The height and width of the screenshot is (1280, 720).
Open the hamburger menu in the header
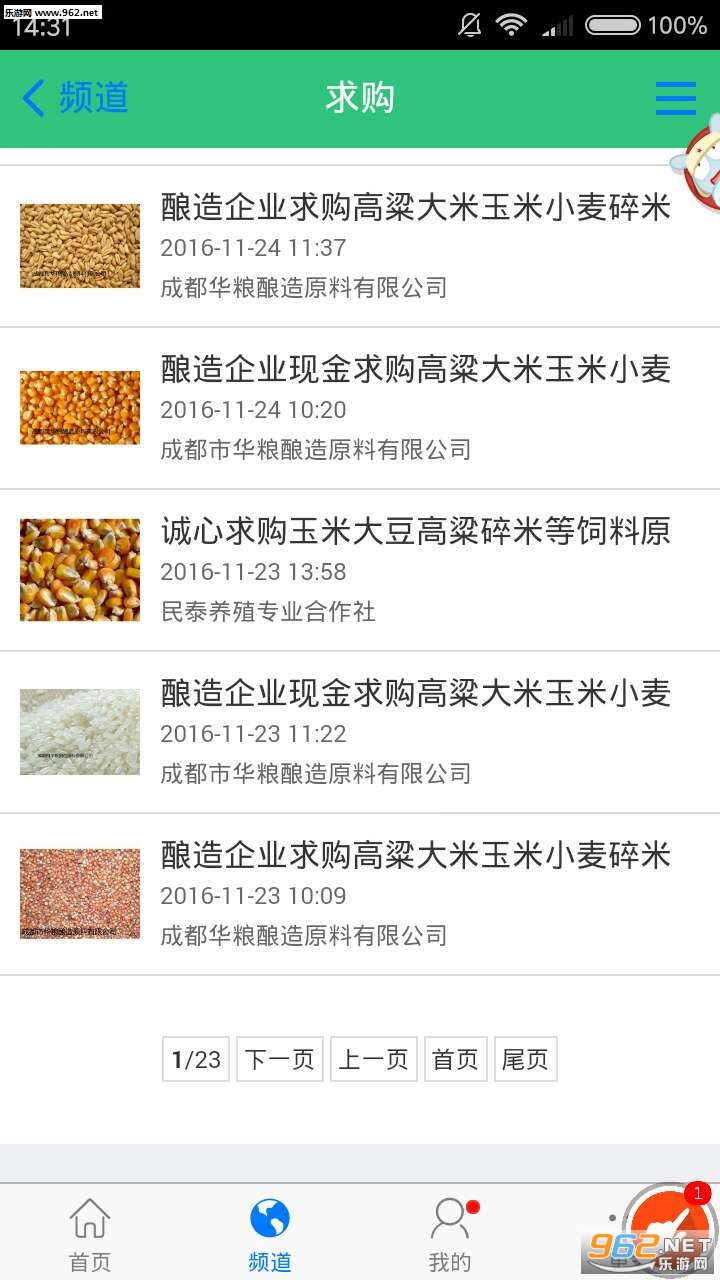675,98
